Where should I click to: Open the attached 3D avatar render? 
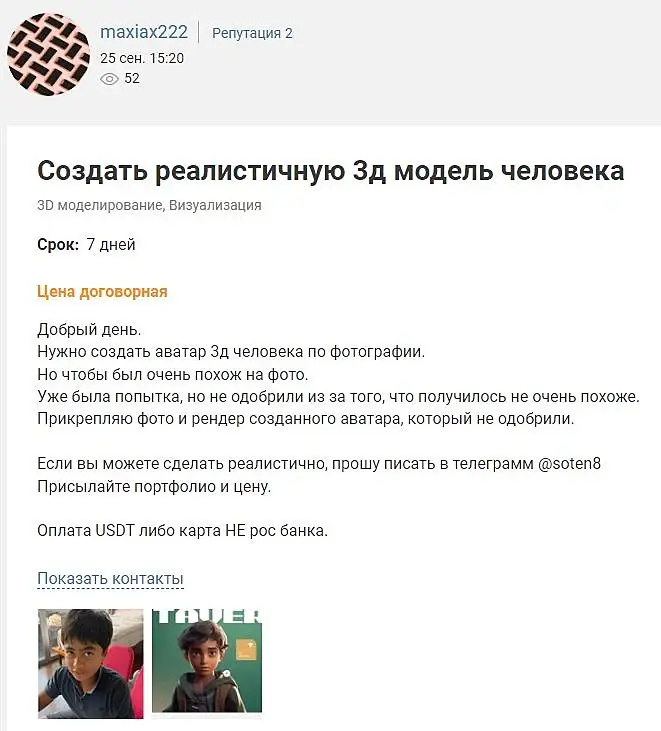click(207, 661)
